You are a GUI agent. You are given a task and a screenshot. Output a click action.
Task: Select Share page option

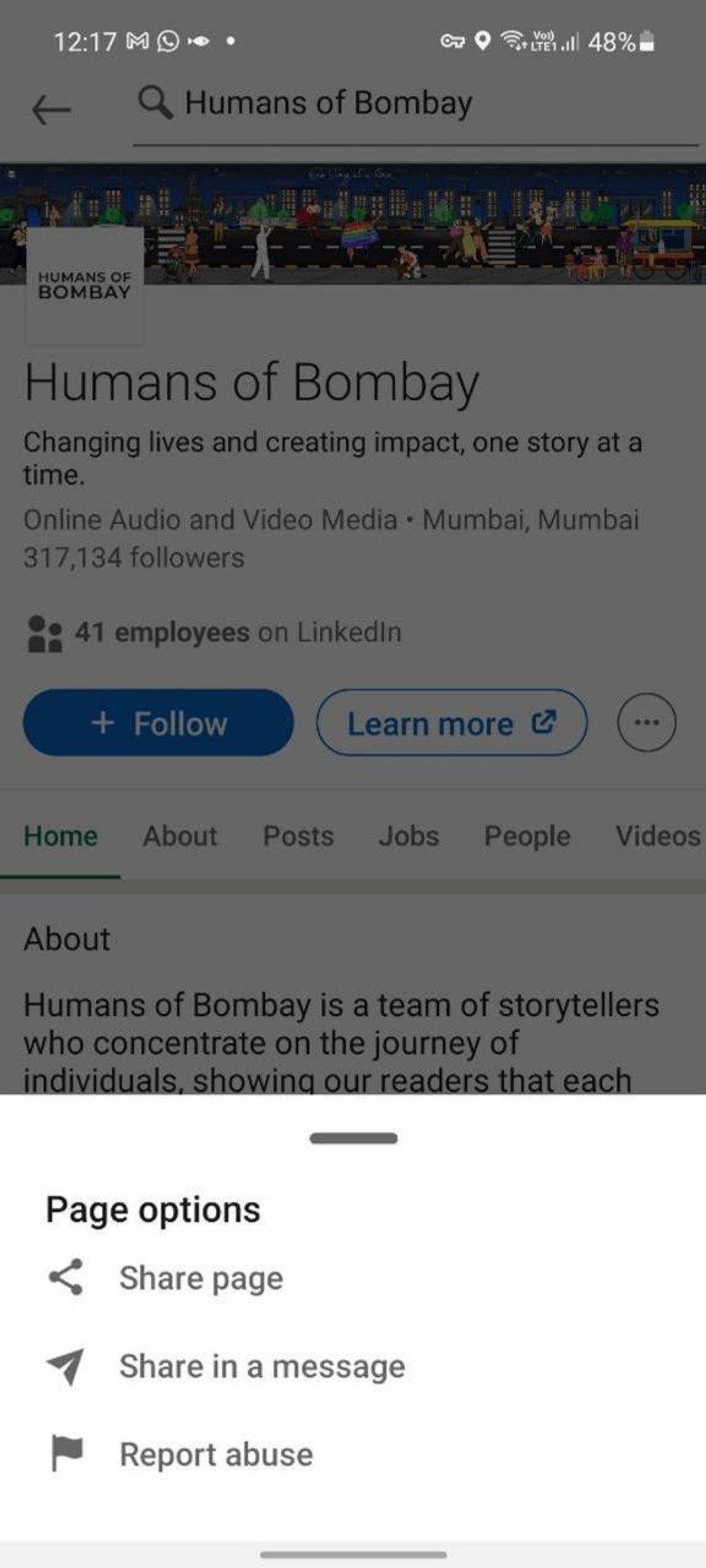tap(353, 1278)
